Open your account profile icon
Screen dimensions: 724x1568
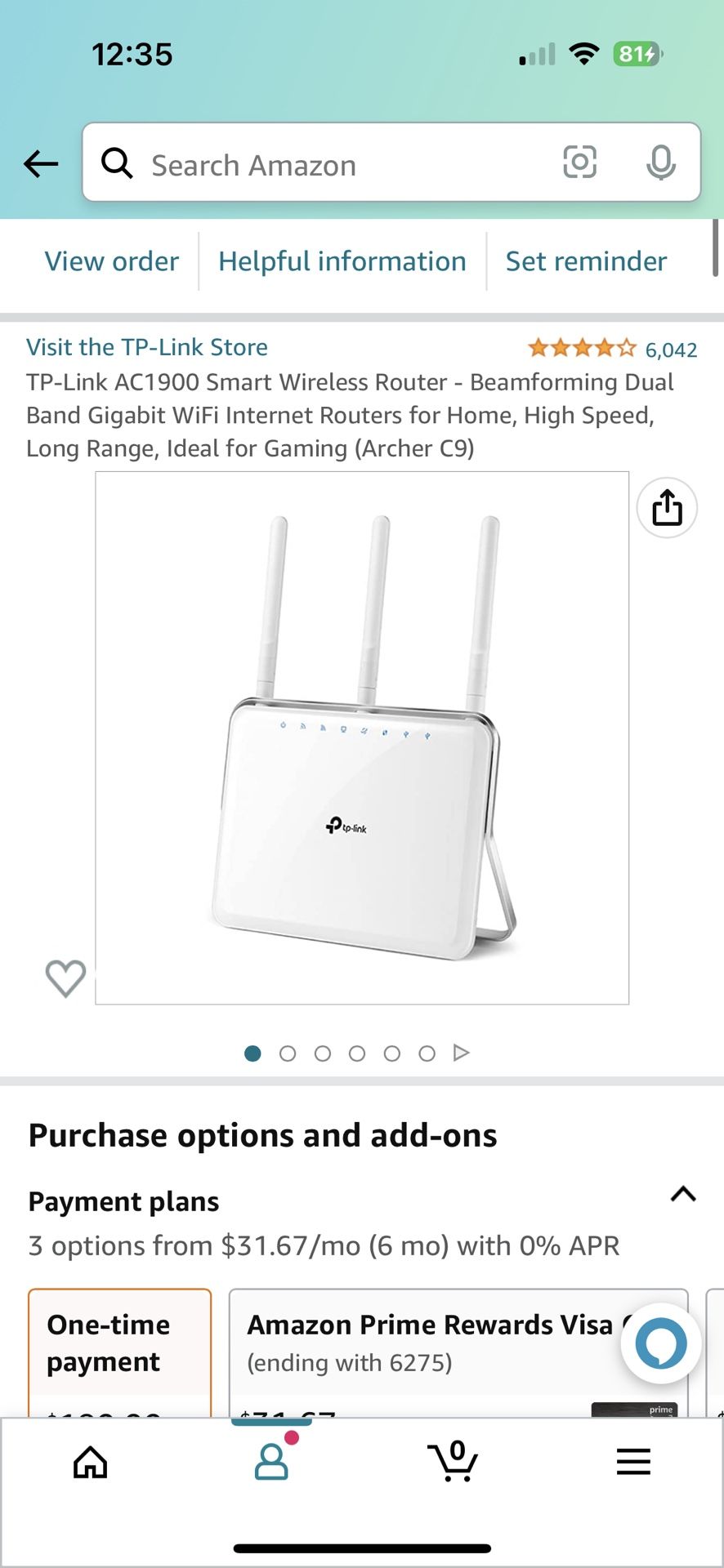coord(272,1462)
